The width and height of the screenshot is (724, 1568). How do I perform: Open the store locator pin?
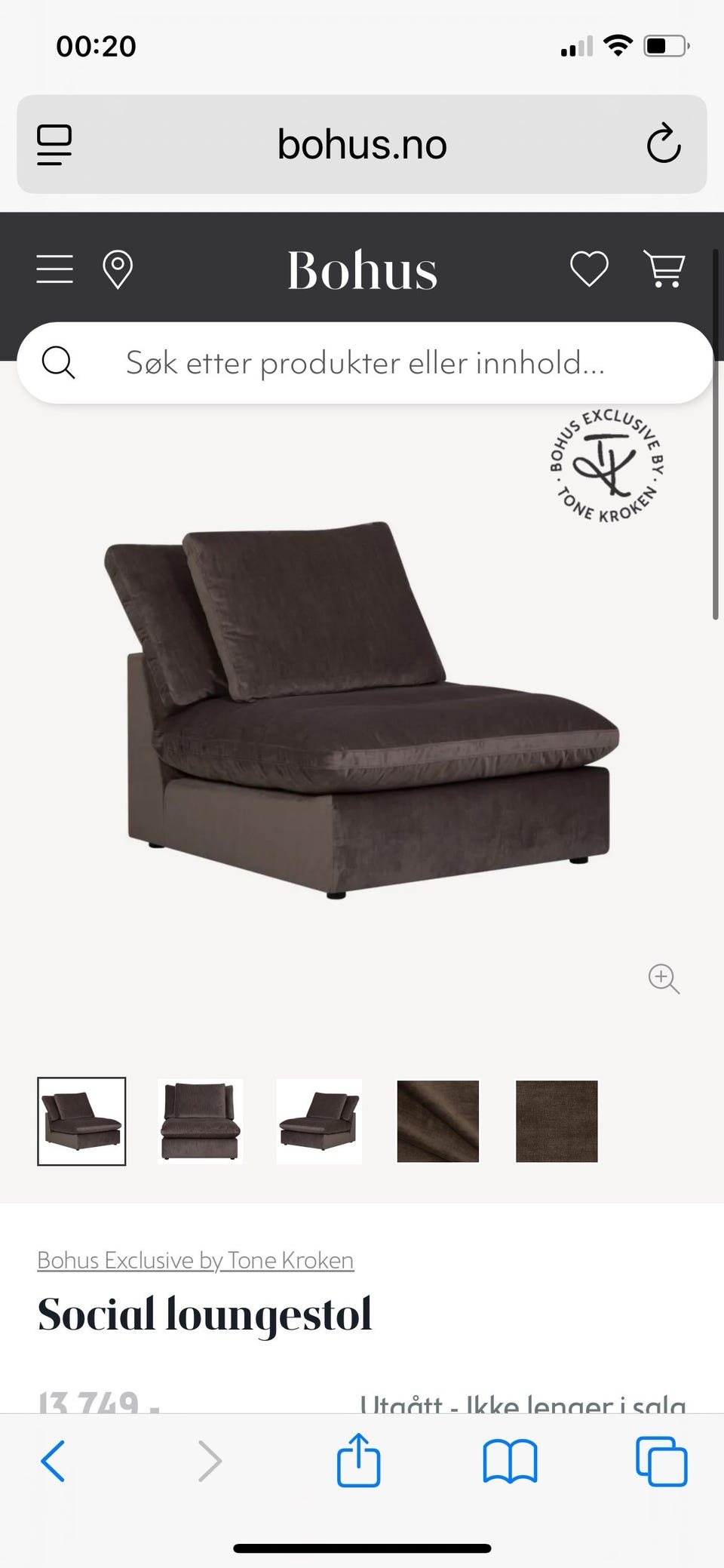pyautogui.click(x=118, y=270)
